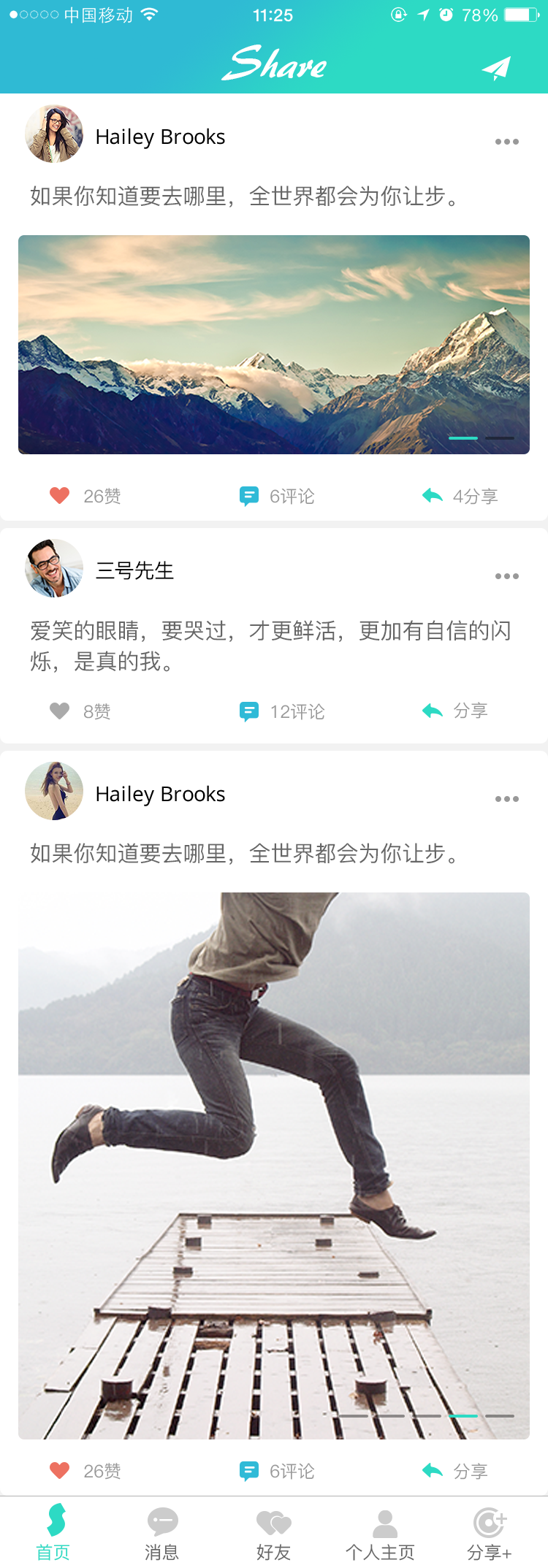Image resolution: width=548 pixels, height=1568 pixels.
Task: Go to the 个人主页 tab
Action: [x=383, y=1532]
